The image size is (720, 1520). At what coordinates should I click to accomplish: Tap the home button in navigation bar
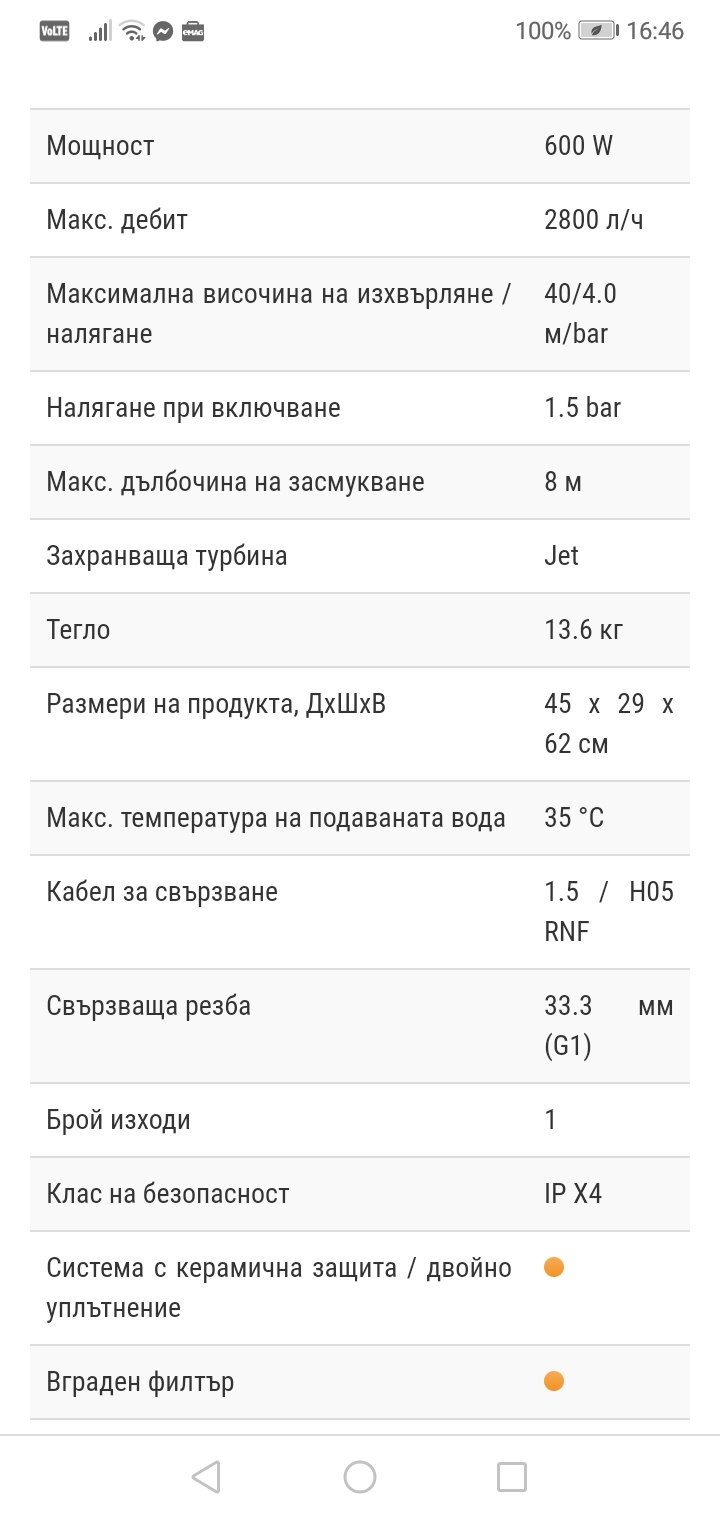(359, 1477)
